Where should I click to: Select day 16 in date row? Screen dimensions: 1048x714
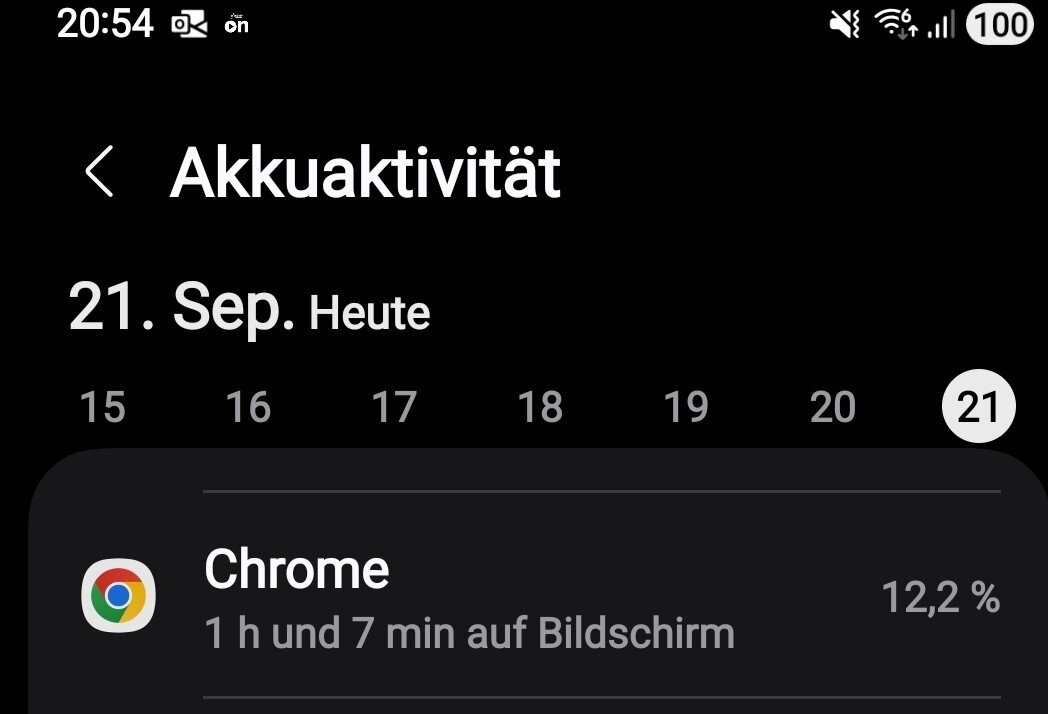[x=248, y=408]
